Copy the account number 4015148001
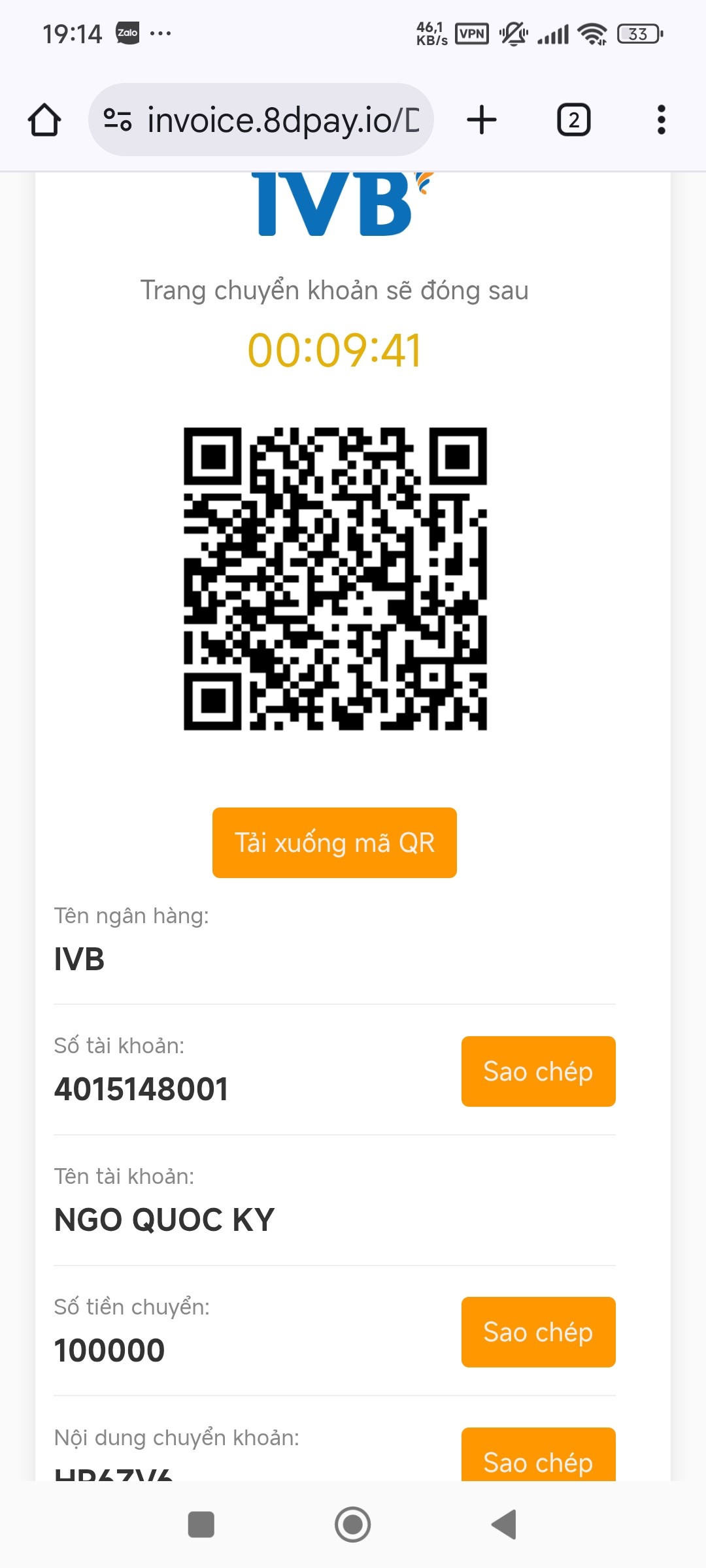This screenshot has width=706, height=1568. (538, 1071)
